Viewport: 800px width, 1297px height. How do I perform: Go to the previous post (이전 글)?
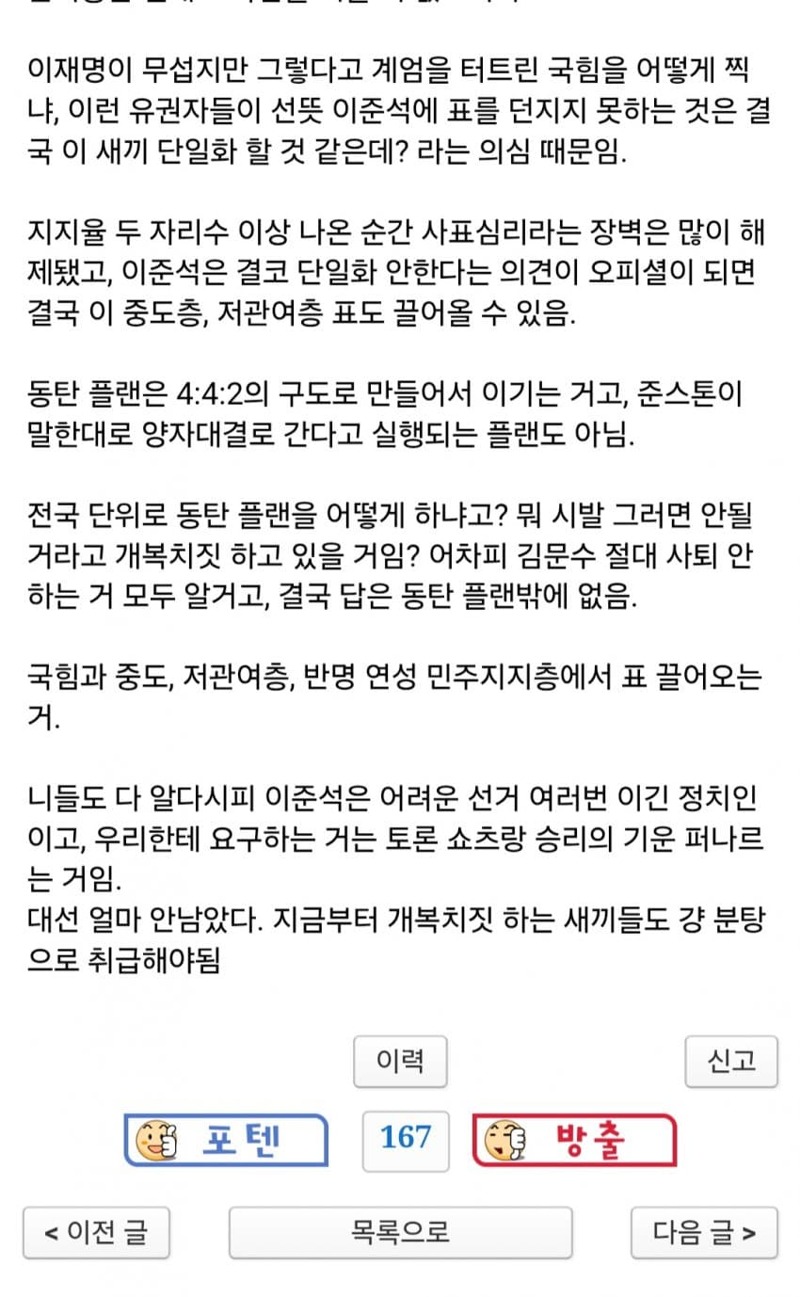point(96,1233)
